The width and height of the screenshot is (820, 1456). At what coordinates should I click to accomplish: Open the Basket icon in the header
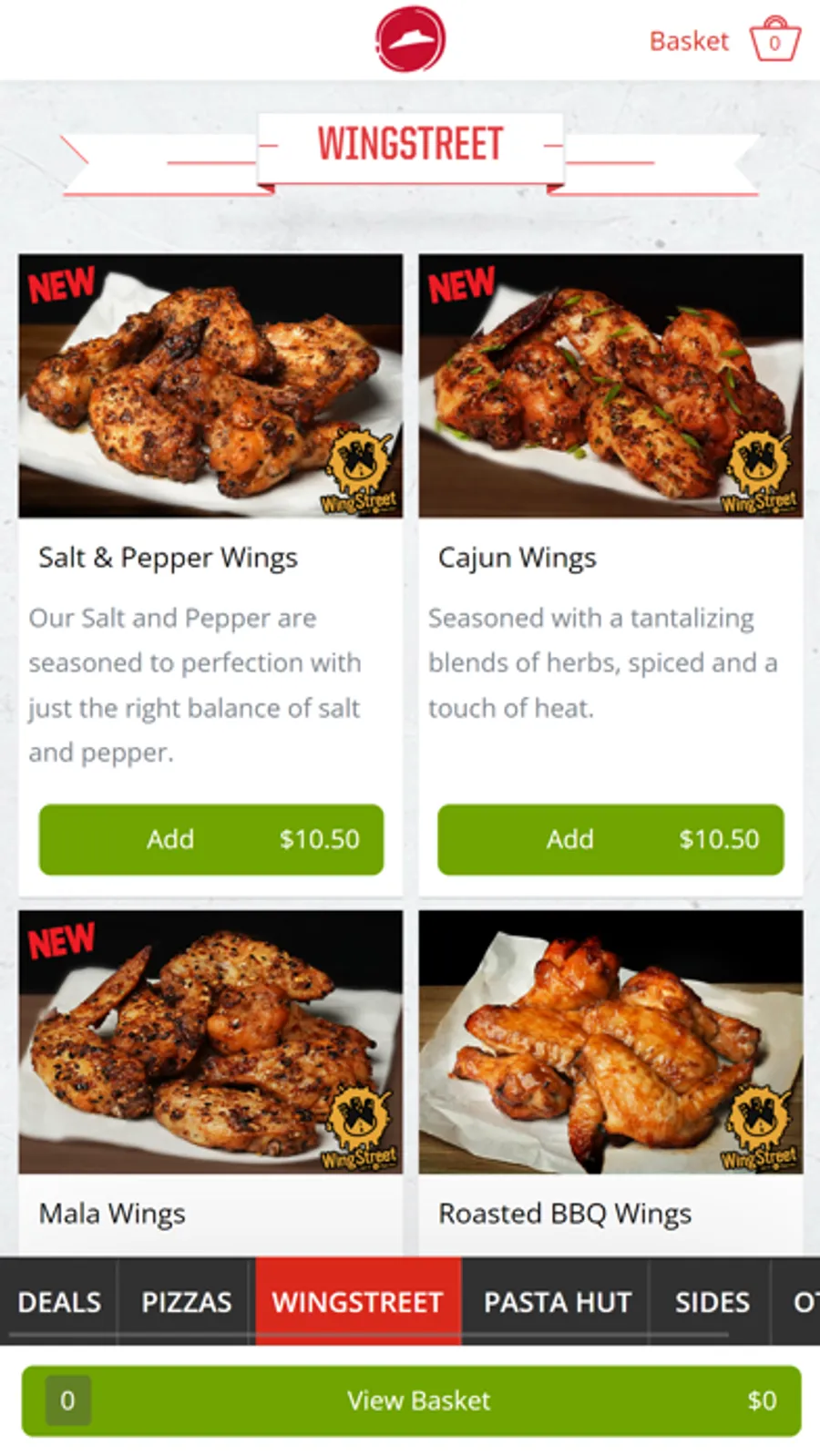point(774,40)
